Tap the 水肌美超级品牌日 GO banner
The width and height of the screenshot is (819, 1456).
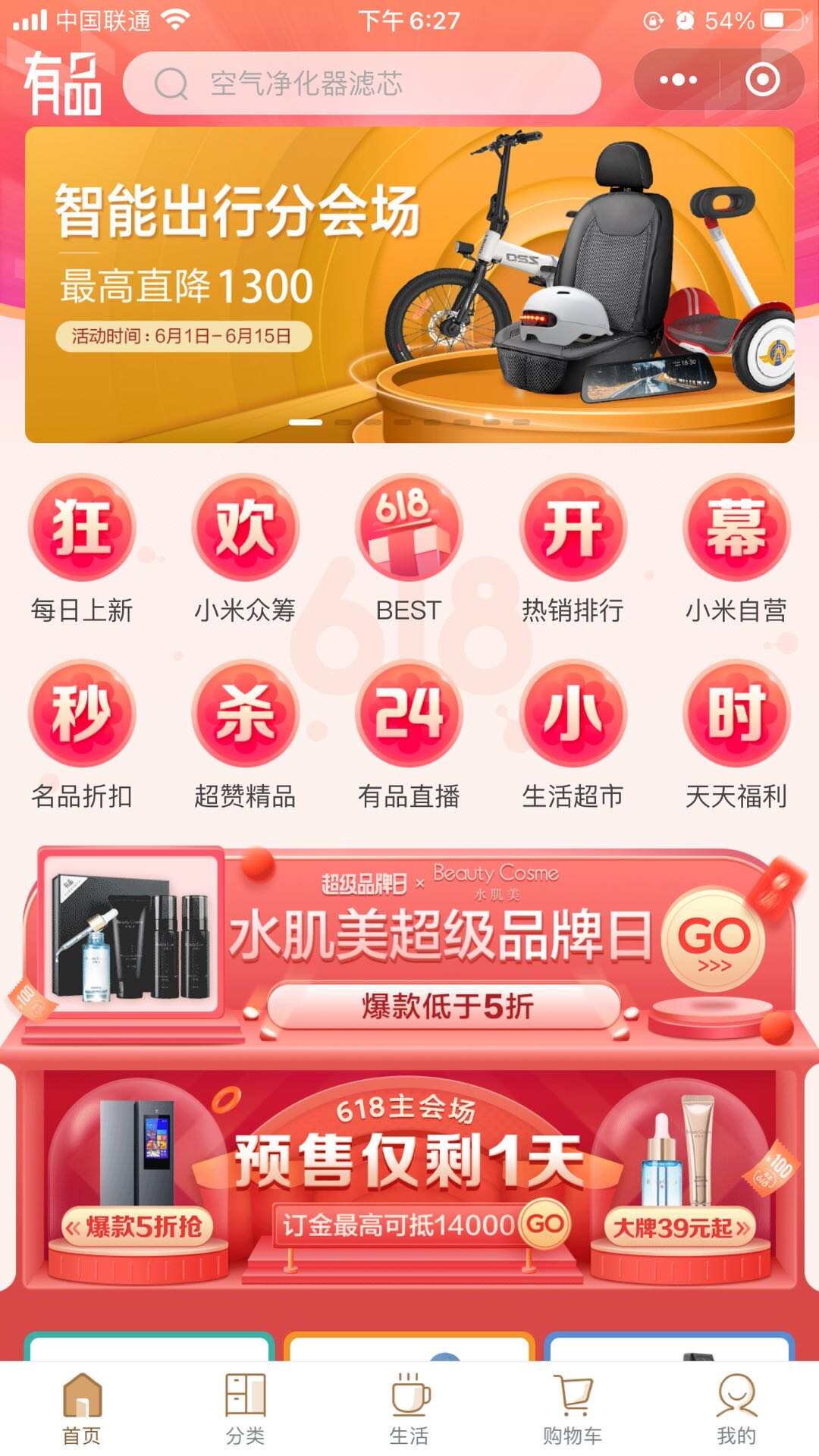click(x=713, y=940)
